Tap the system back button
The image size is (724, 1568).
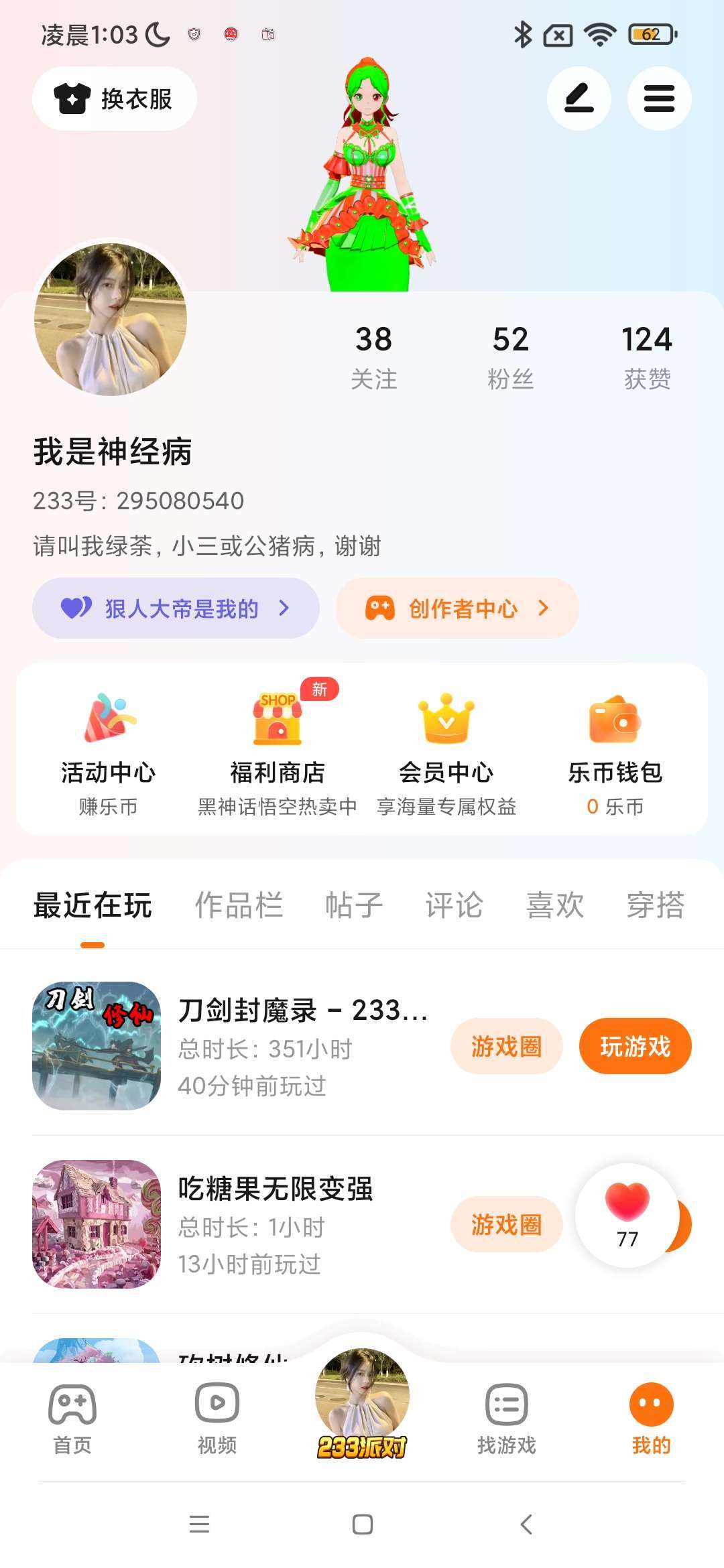tap(527, 1524)
